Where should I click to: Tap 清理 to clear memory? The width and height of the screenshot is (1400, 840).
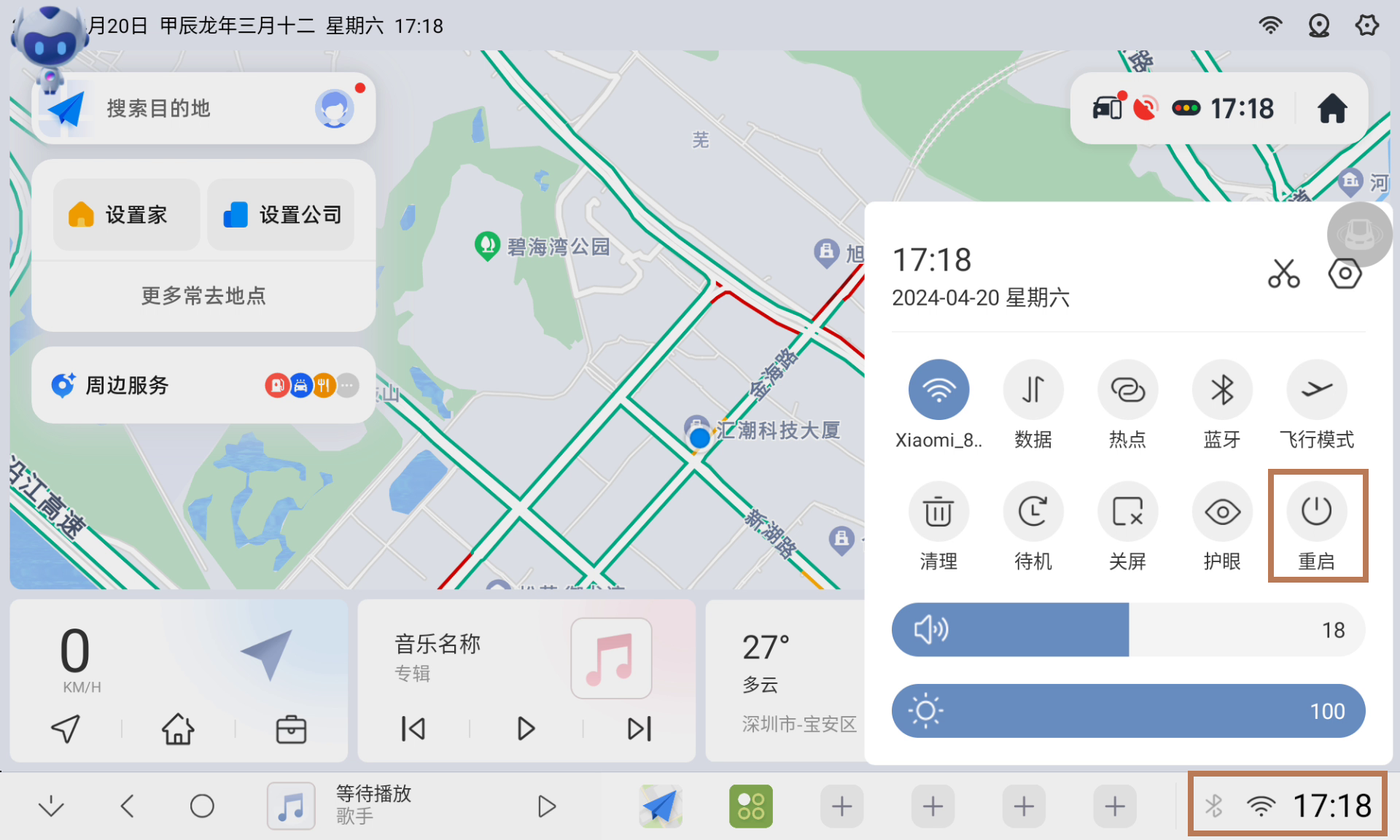[x=938, y=512]
